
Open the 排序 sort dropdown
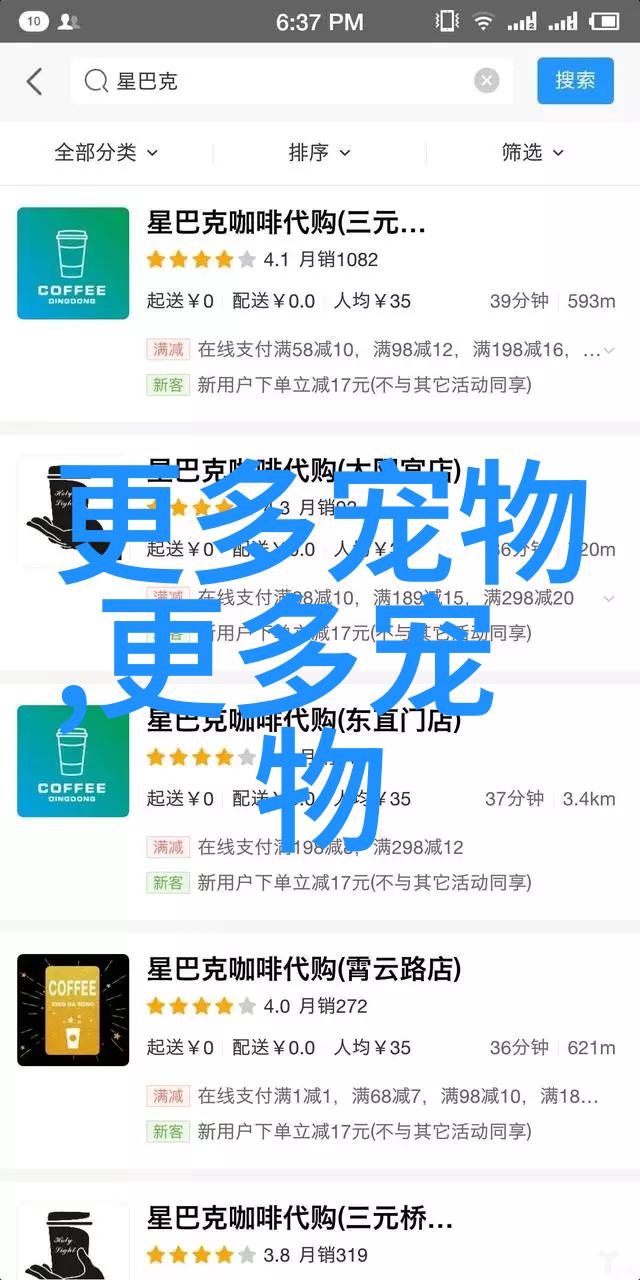pyautogui.click(x=319, y=152)
